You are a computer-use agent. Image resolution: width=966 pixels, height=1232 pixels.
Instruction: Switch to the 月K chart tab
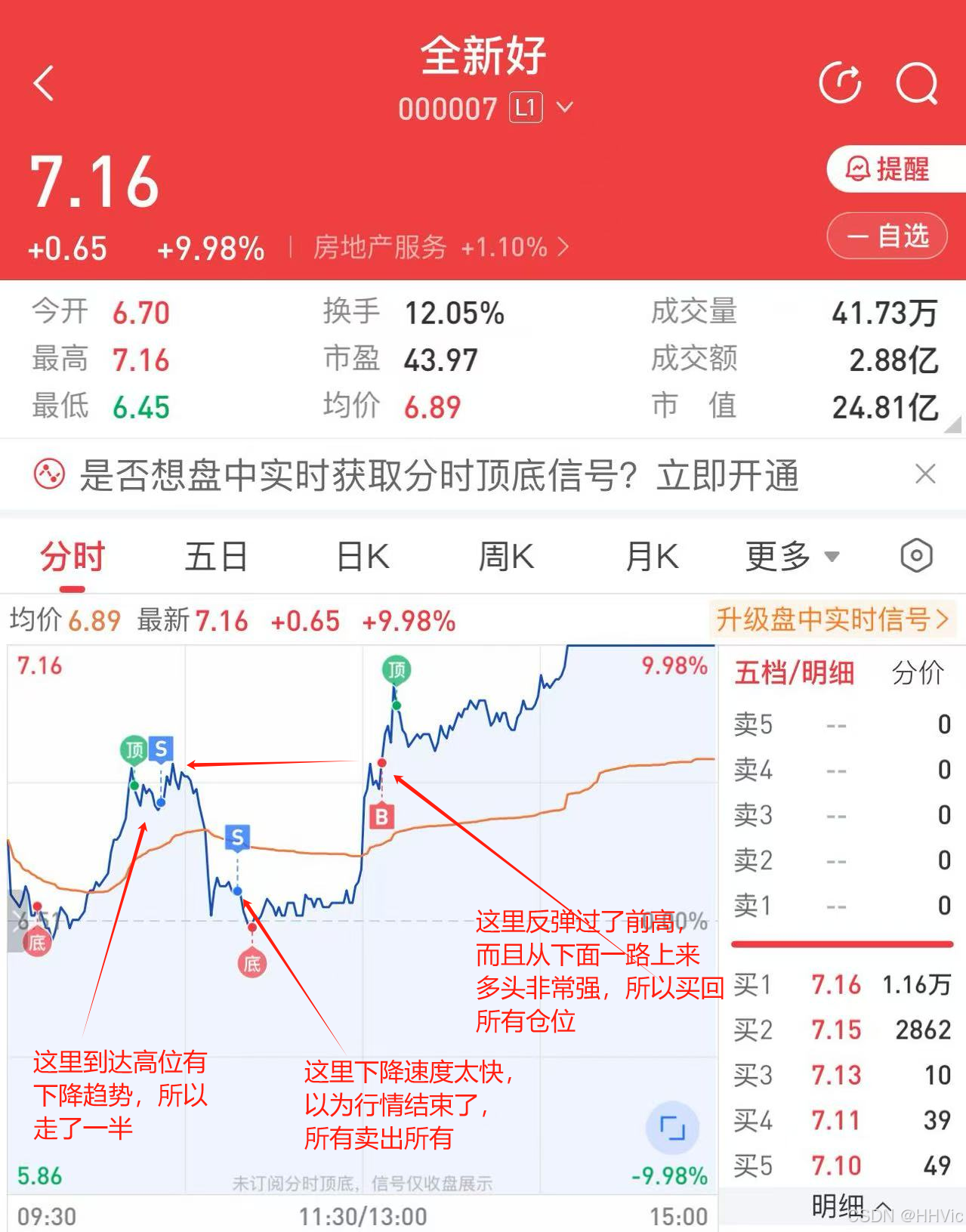[652, 557]
